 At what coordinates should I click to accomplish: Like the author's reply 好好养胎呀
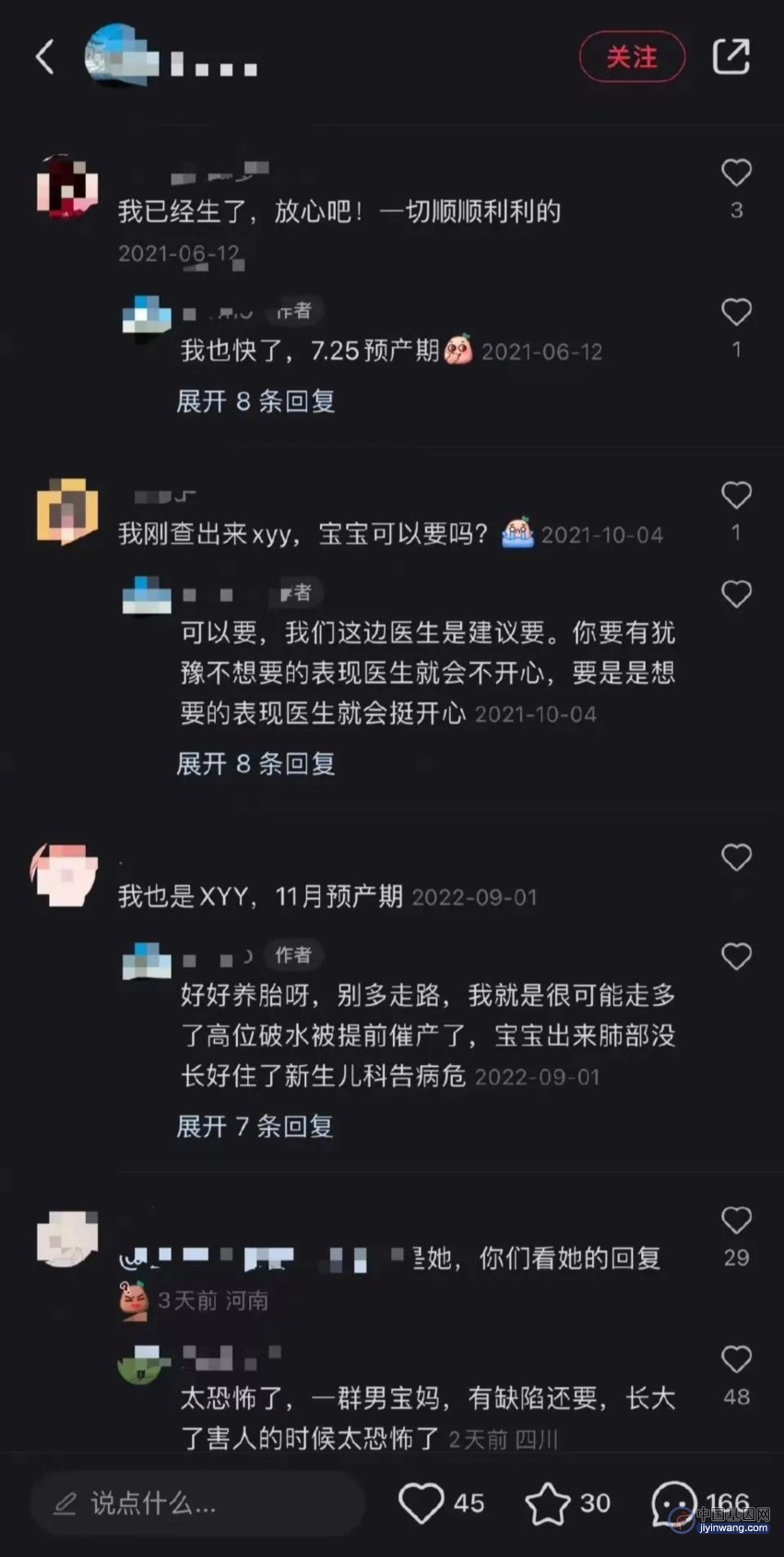735,956
